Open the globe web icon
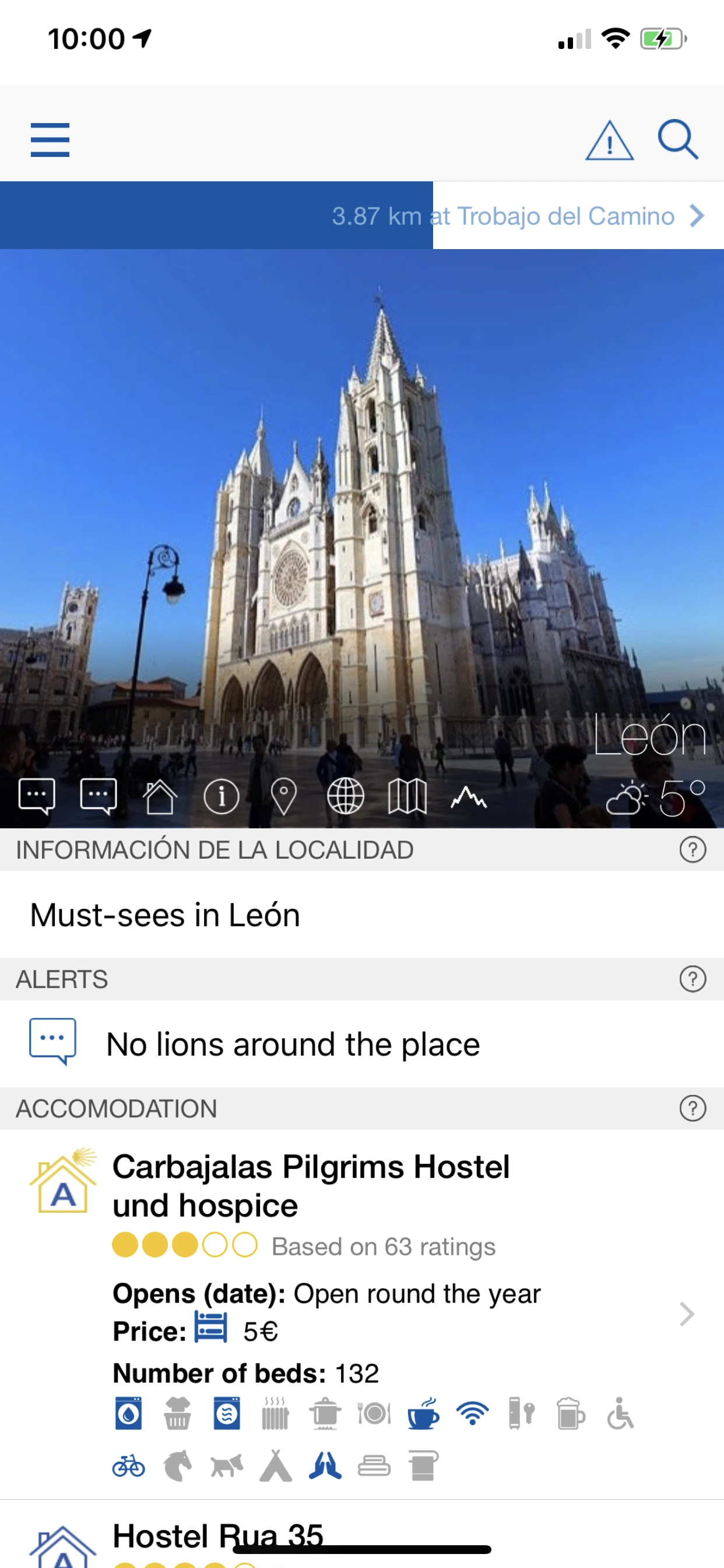The image size is (724, 1568). (x=346, y=796)
